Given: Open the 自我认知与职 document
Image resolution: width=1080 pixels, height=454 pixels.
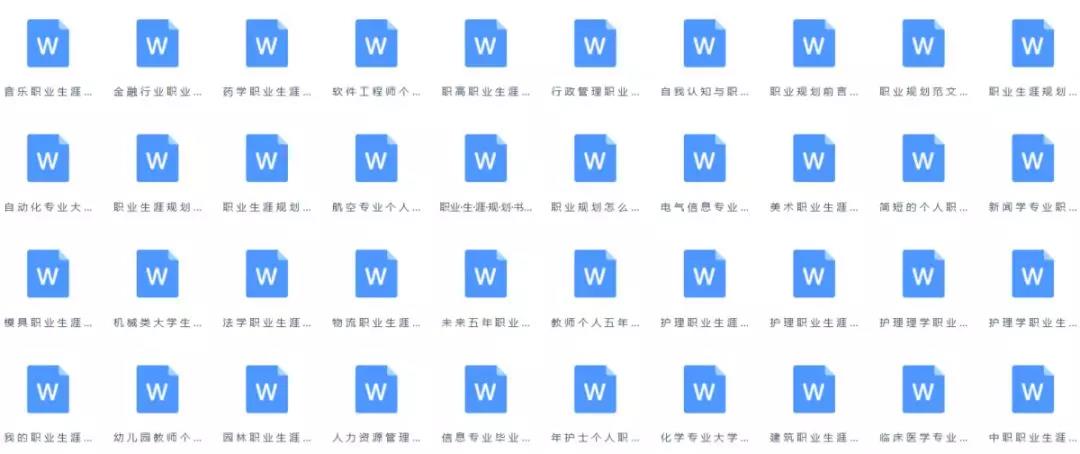Looking at the screenshot, I should tap(704, 44).
